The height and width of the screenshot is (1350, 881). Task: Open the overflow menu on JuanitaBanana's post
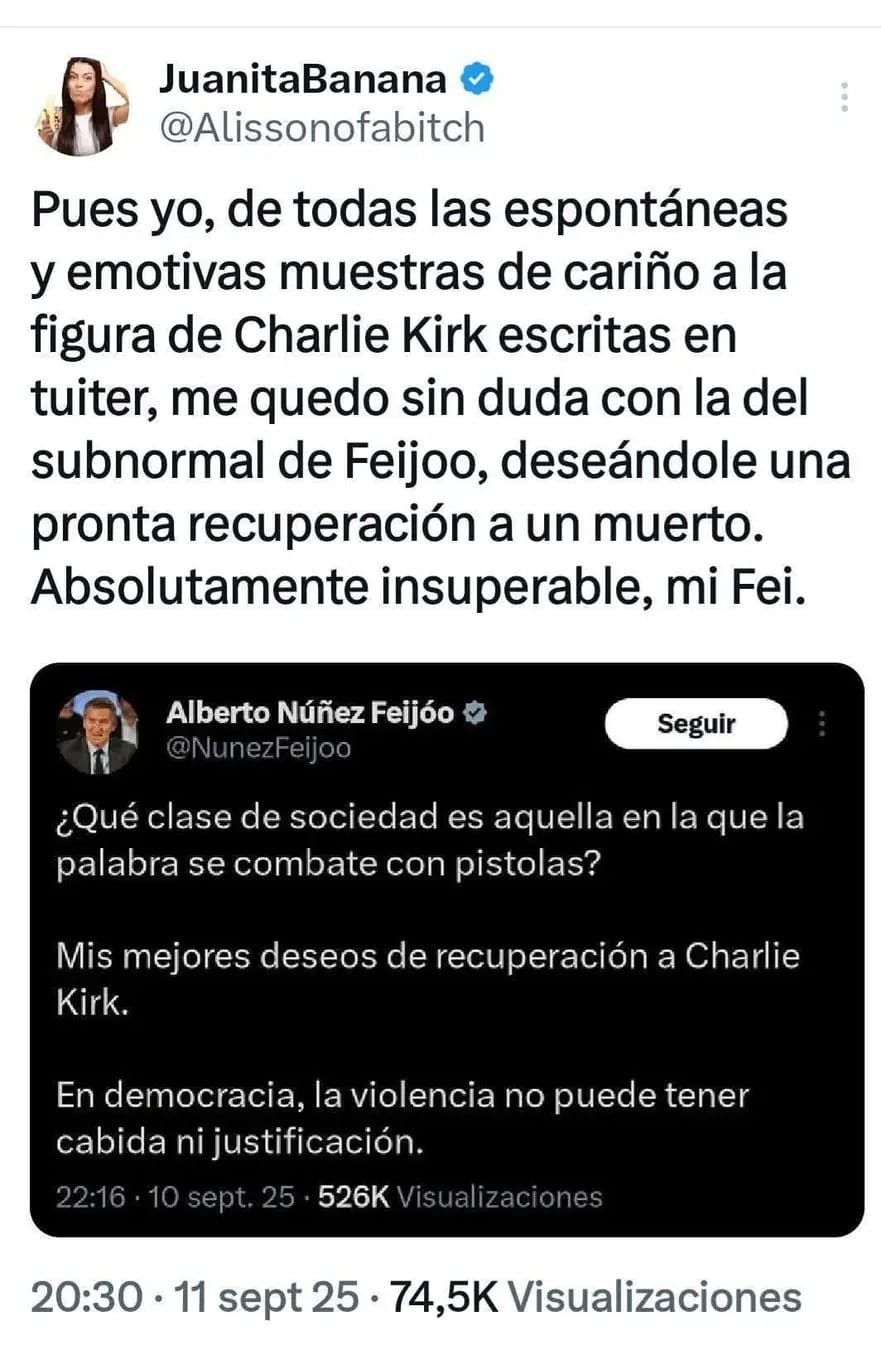point(845,97)
